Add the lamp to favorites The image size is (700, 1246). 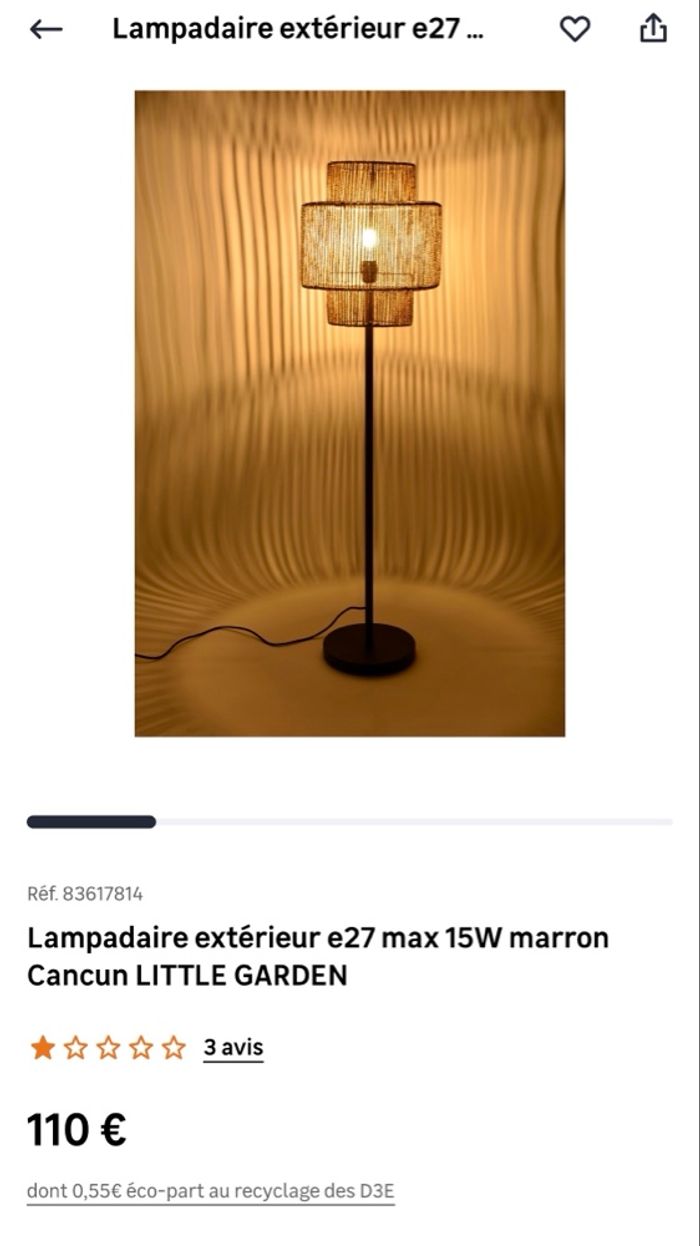tap(574, 30)
